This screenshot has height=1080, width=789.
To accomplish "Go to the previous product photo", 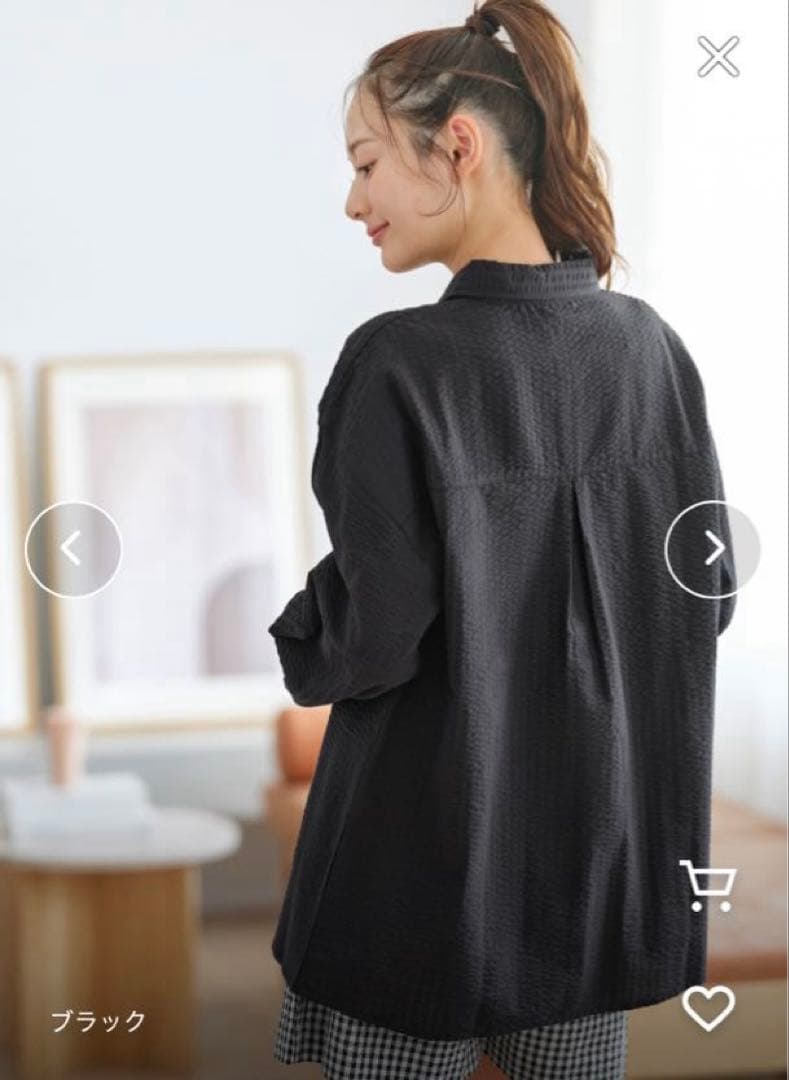I will [x=74, y=548].
